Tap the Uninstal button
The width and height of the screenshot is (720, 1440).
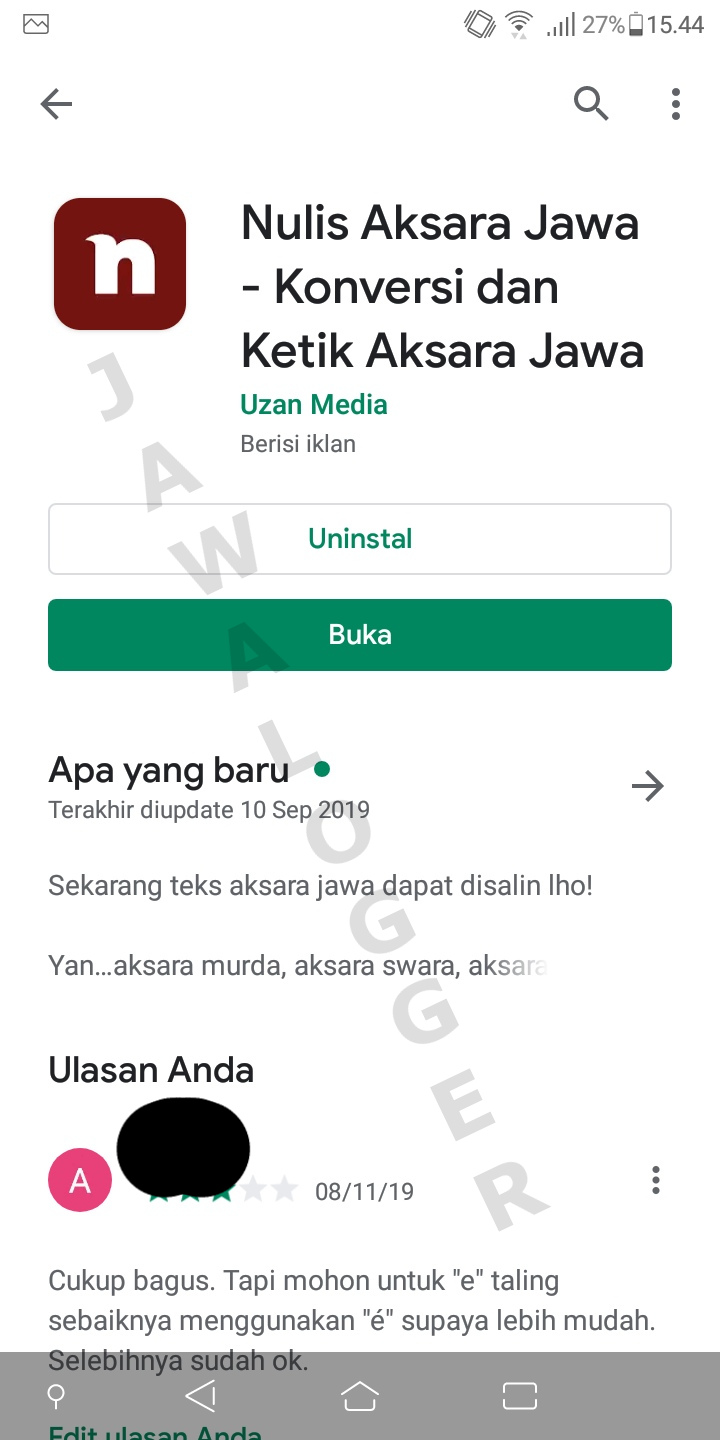[x=360, y=539]
